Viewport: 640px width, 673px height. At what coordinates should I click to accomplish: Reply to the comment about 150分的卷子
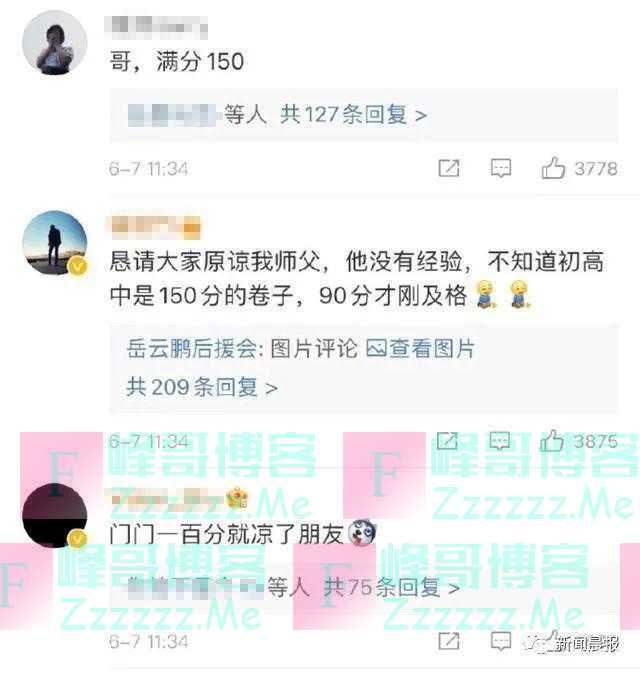[501, 441]
